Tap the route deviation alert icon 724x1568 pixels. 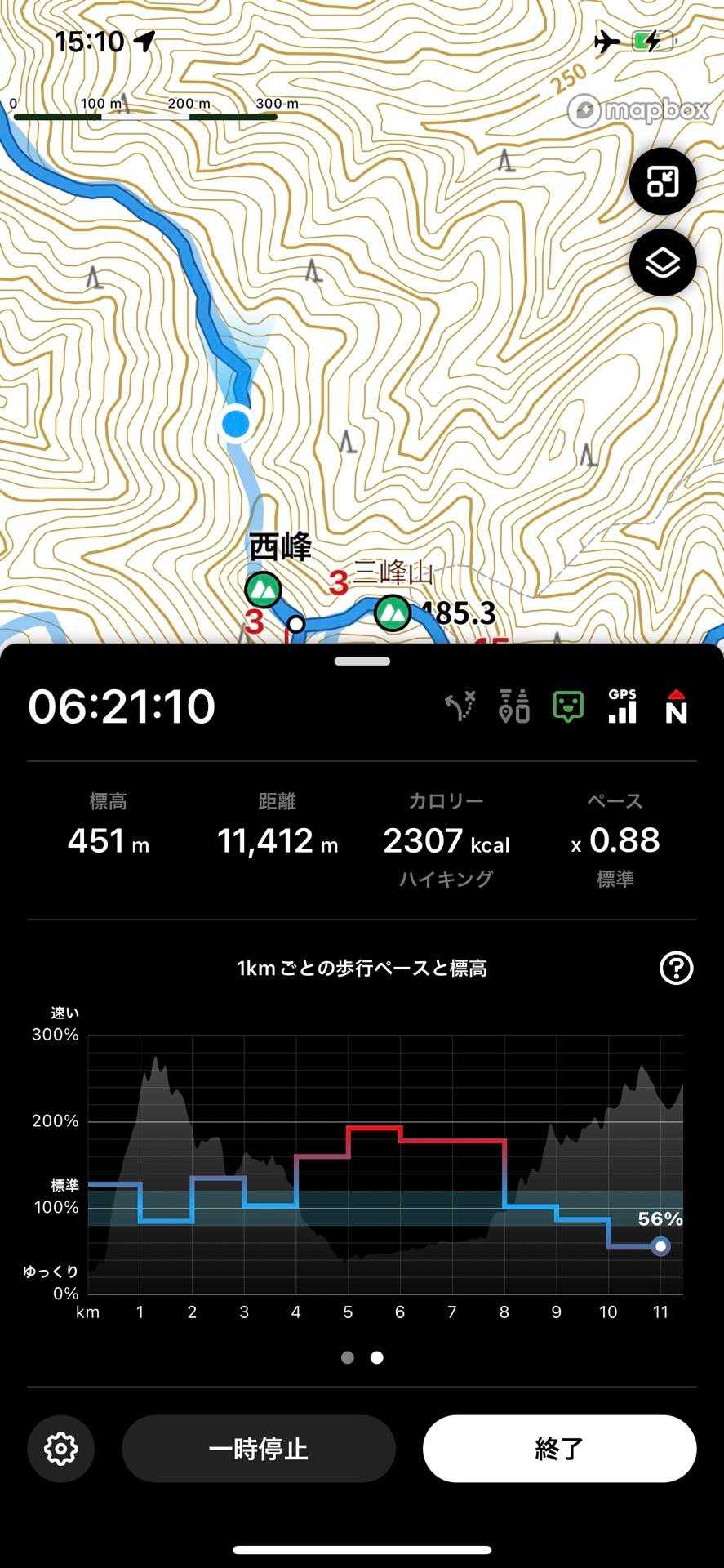460,706
